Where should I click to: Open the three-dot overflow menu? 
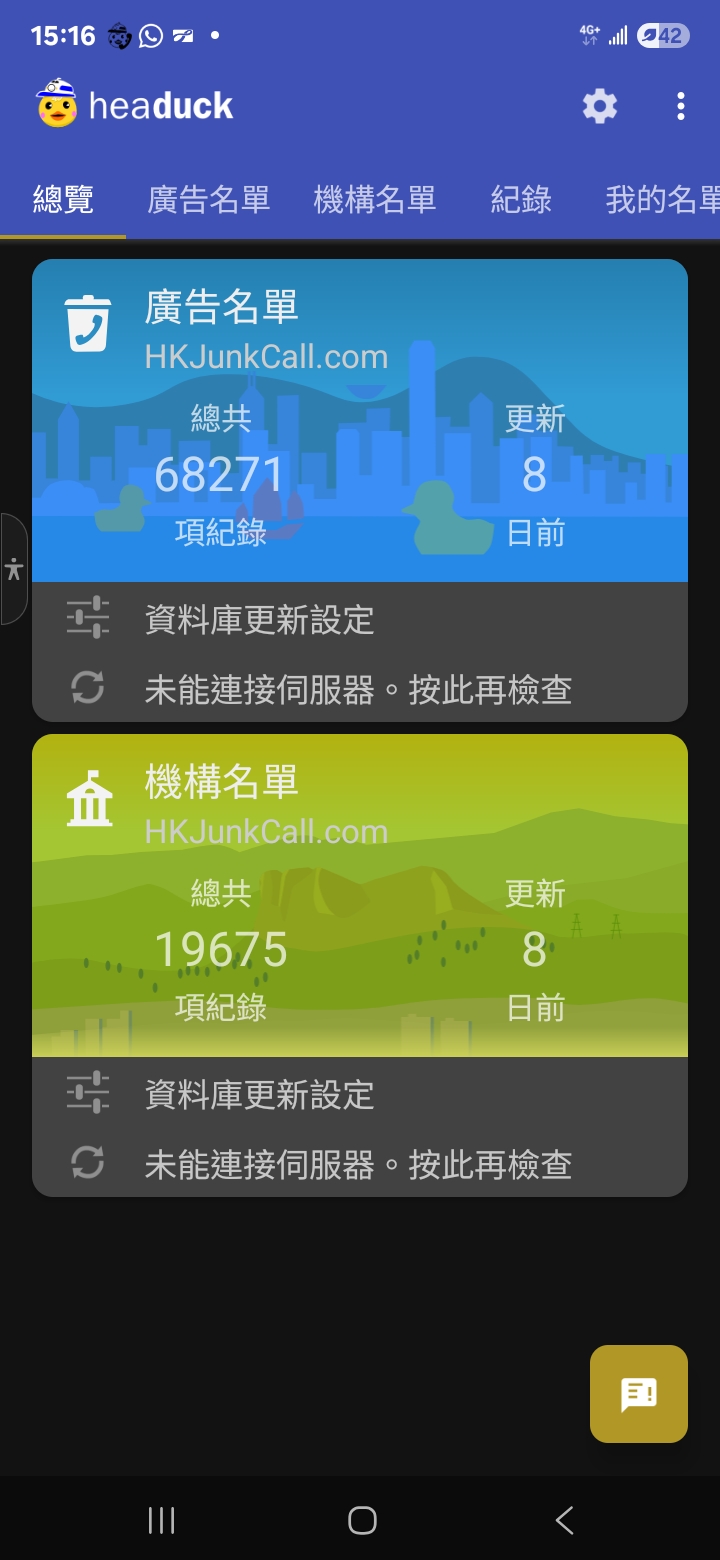[x=680, y=106]
